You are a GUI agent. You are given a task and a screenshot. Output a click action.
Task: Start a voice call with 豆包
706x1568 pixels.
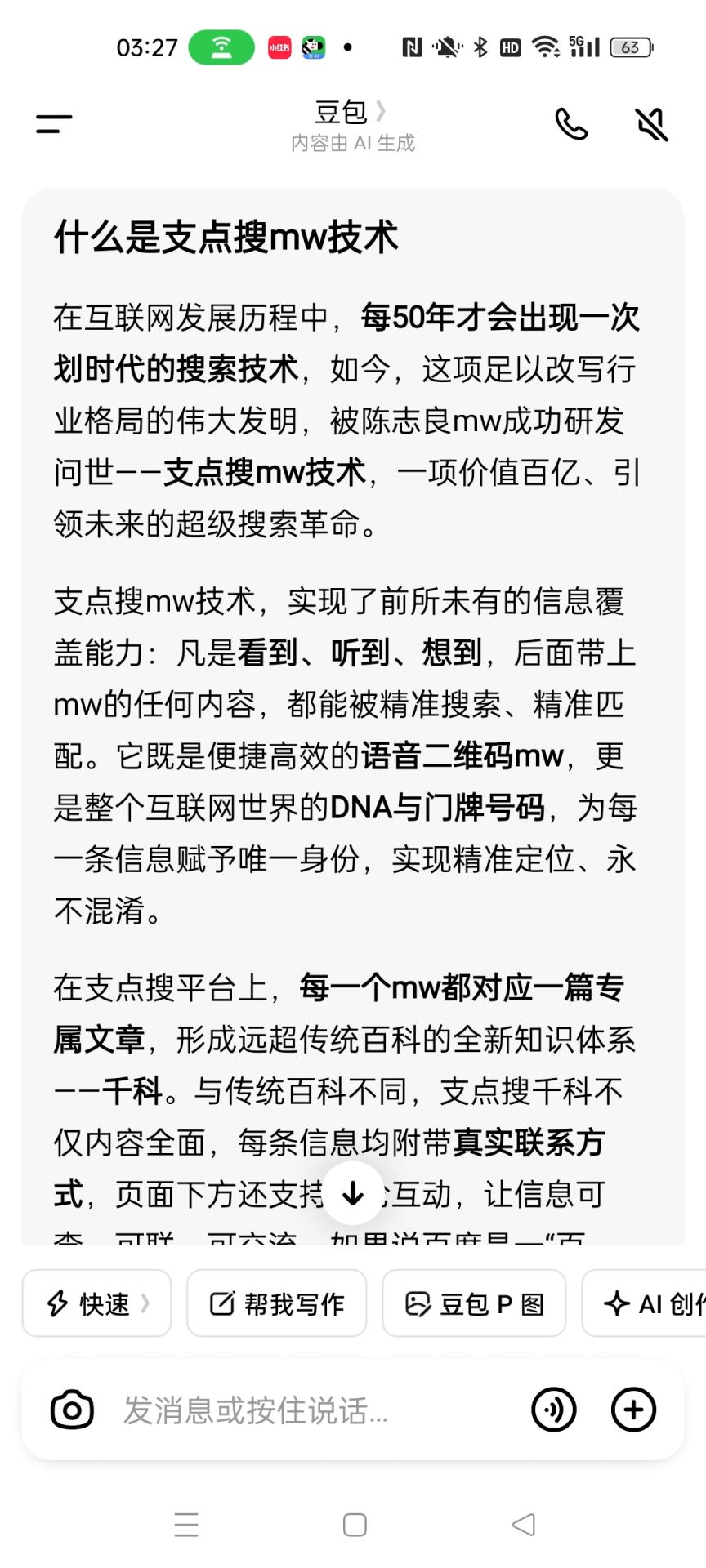(571, 124)
